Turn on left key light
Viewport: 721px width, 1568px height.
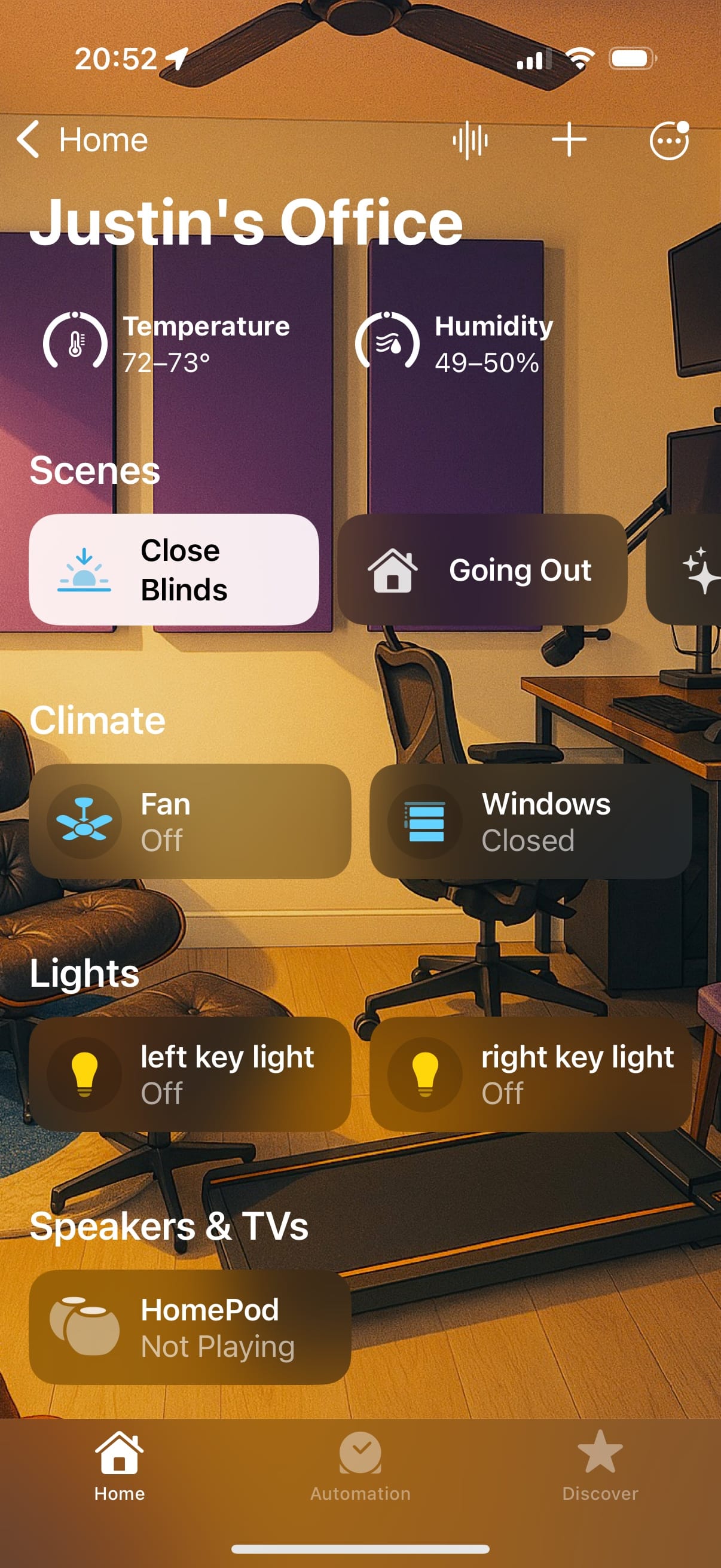point(84,1075)
